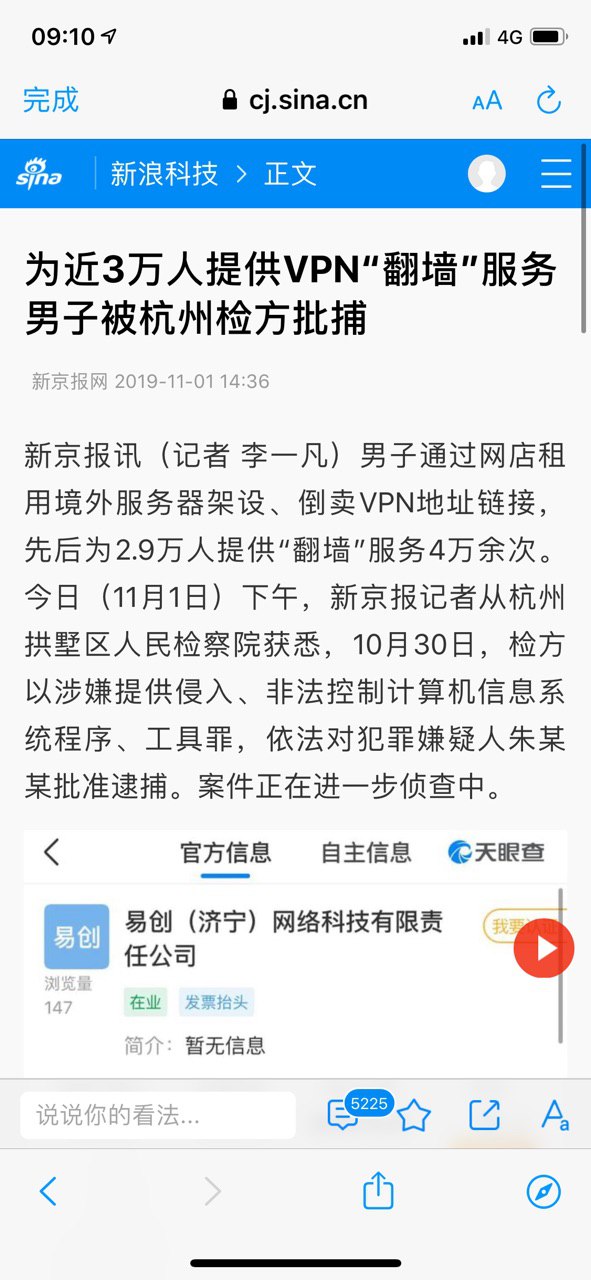
Task: Adjust font with the bottom Aa icon
Action: pos(555,1115)
